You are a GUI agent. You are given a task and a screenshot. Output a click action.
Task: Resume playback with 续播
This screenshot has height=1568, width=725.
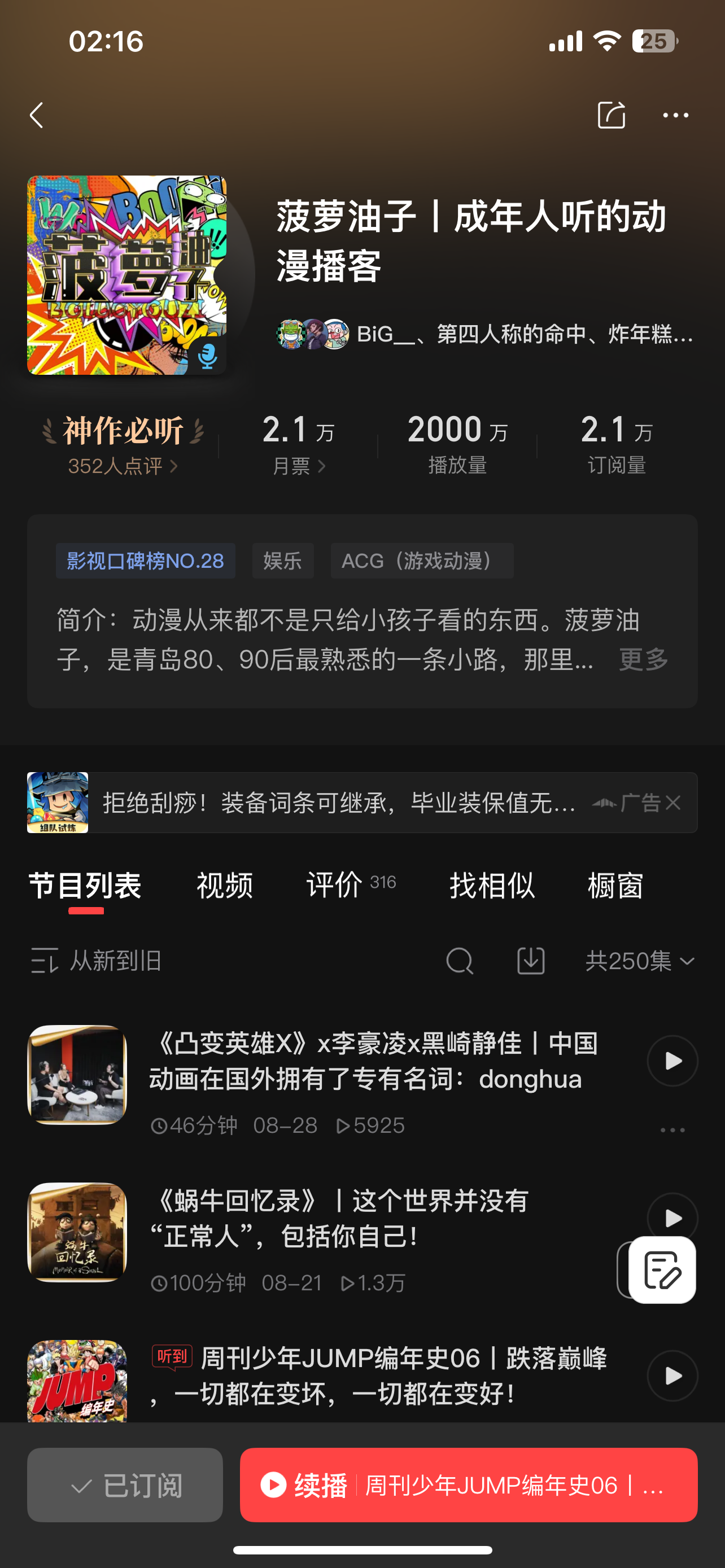[x=468, y=1485]
